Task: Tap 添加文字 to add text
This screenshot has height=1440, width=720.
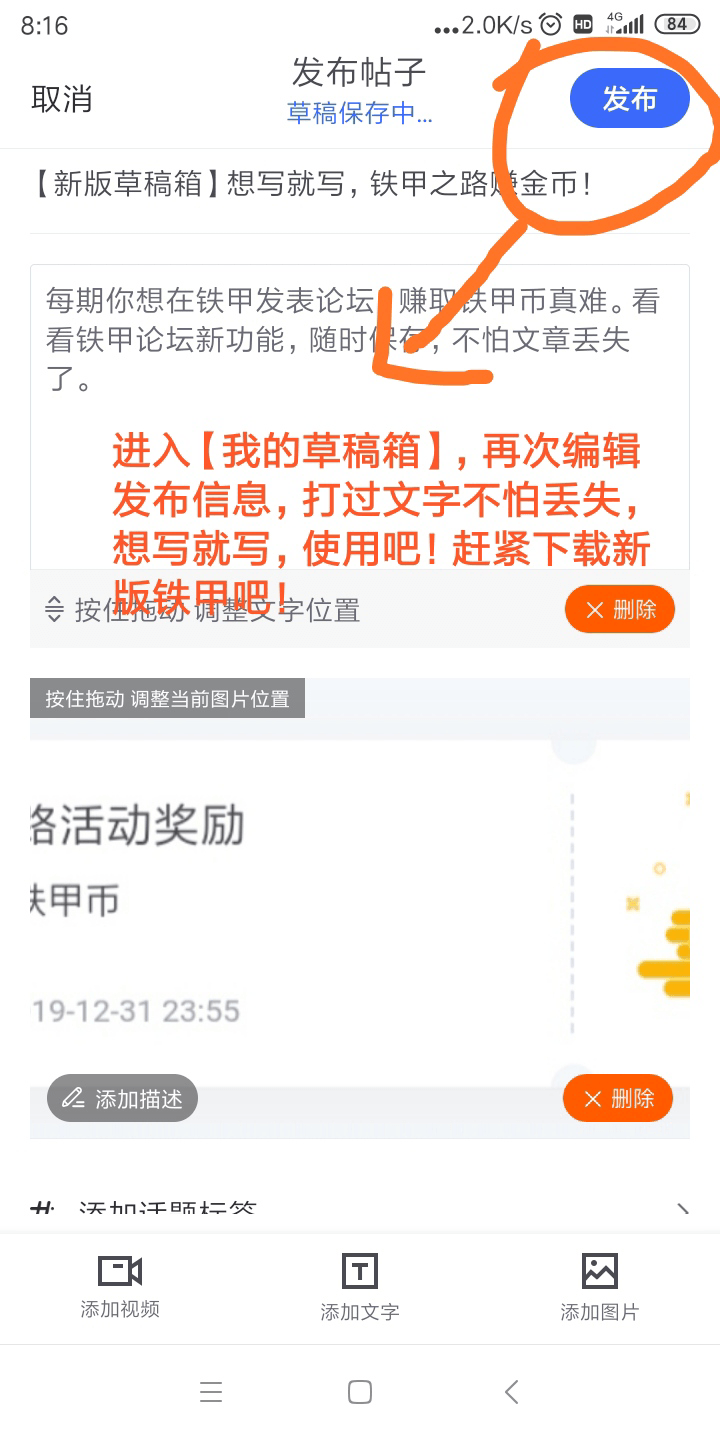Action: [360, 1286]
